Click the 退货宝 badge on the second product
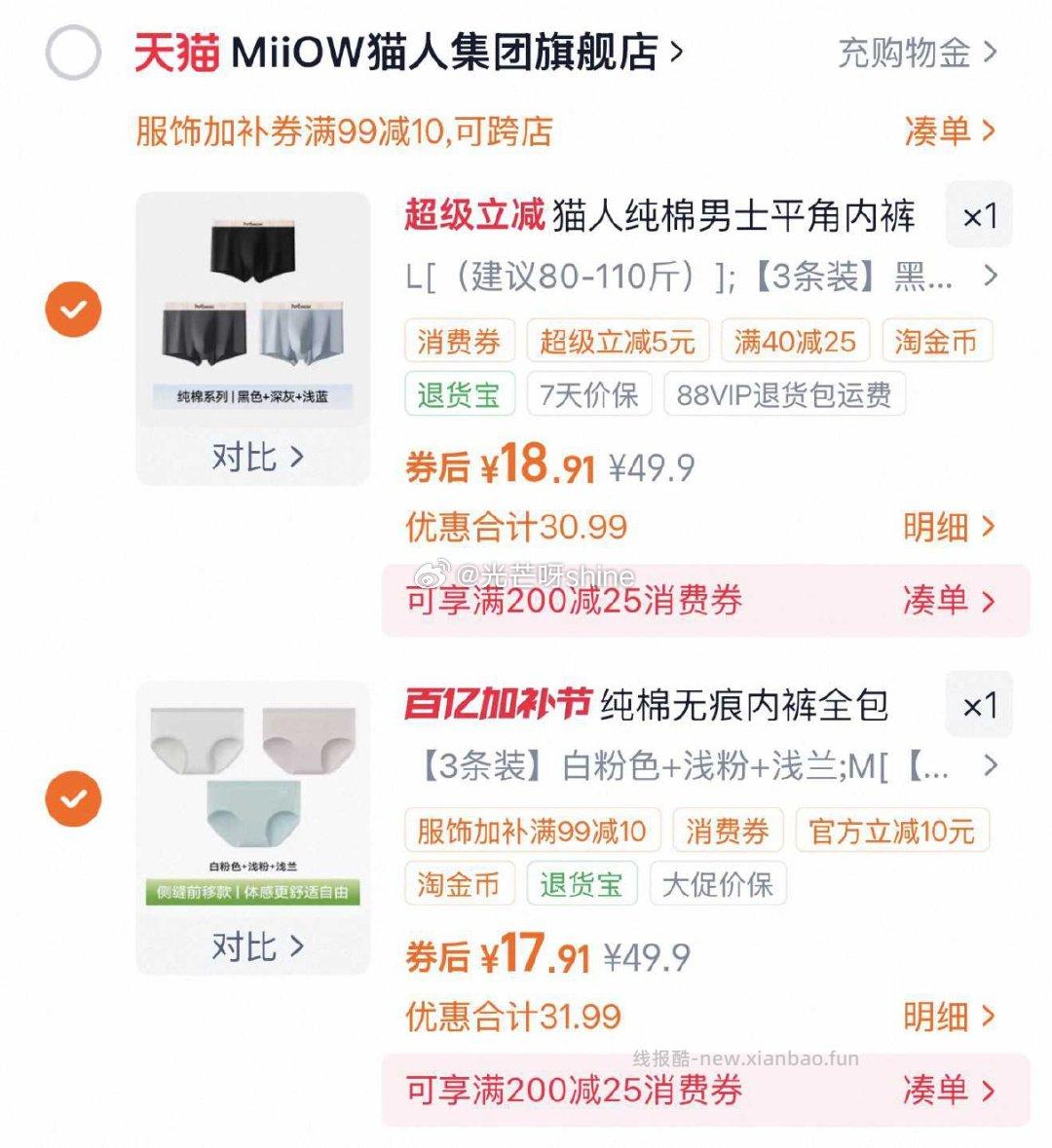This screenshot has width=1052, height=1148. point(582,884)
